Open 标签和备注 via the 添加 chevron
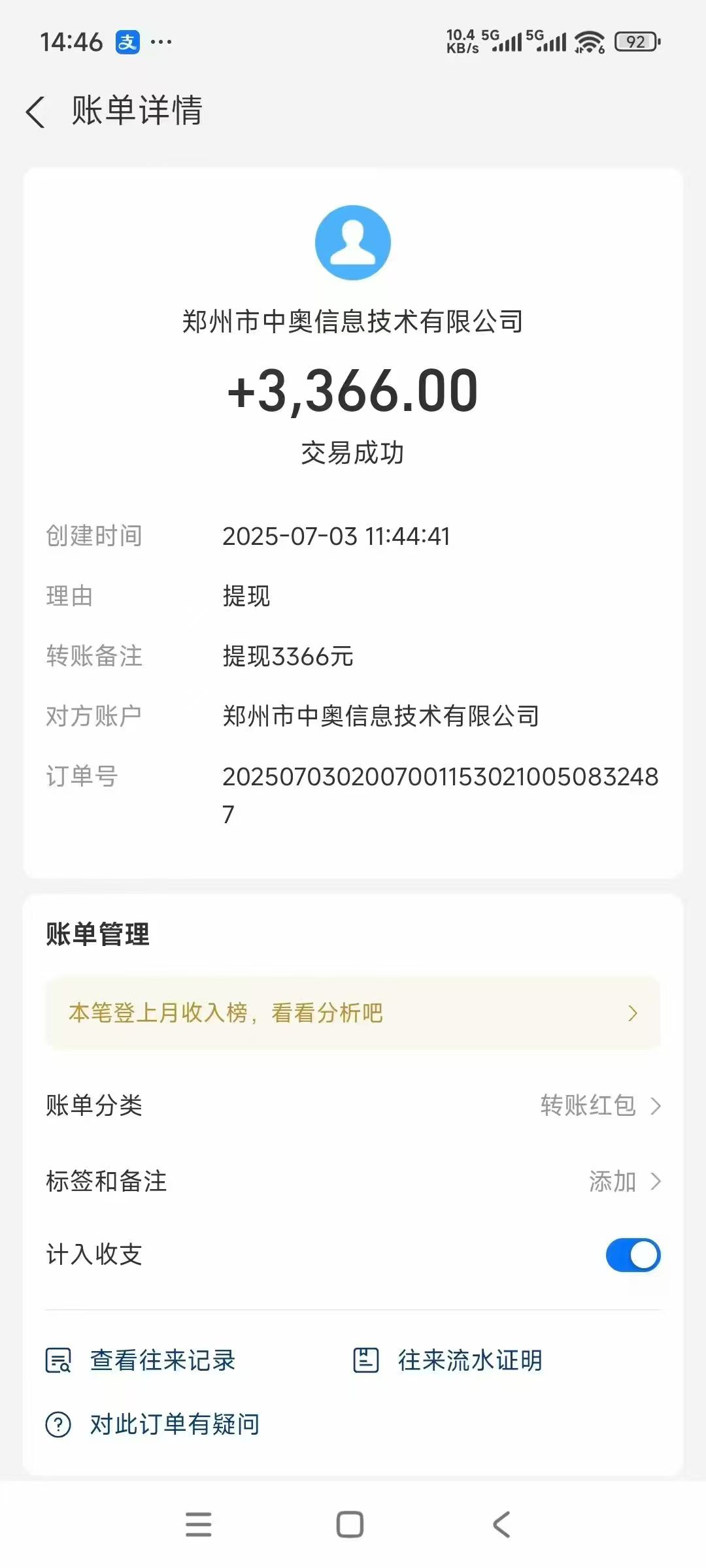The height and width of the screenshot is (1568, 706). [657, 1181]
